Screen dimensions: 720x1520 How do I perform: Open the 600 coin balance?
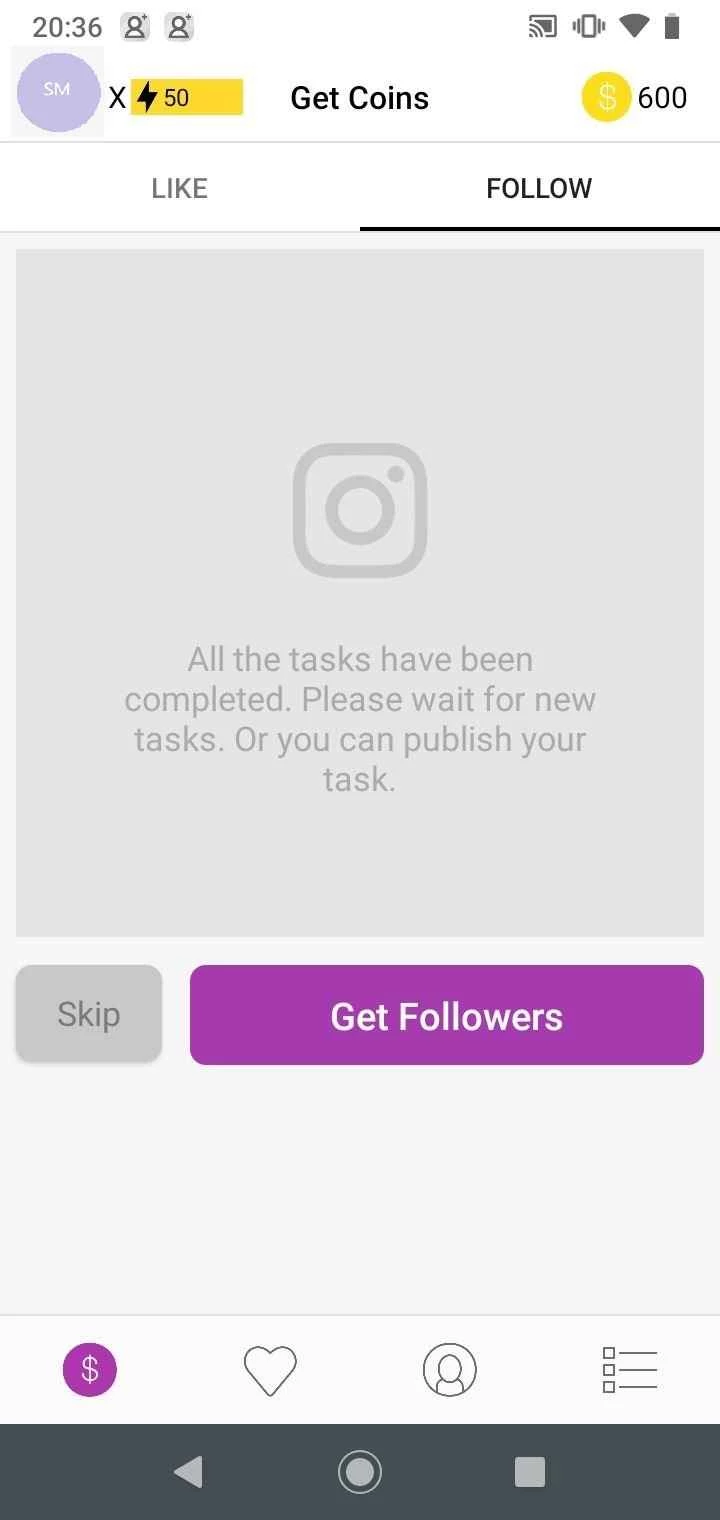tap(636, 97)
